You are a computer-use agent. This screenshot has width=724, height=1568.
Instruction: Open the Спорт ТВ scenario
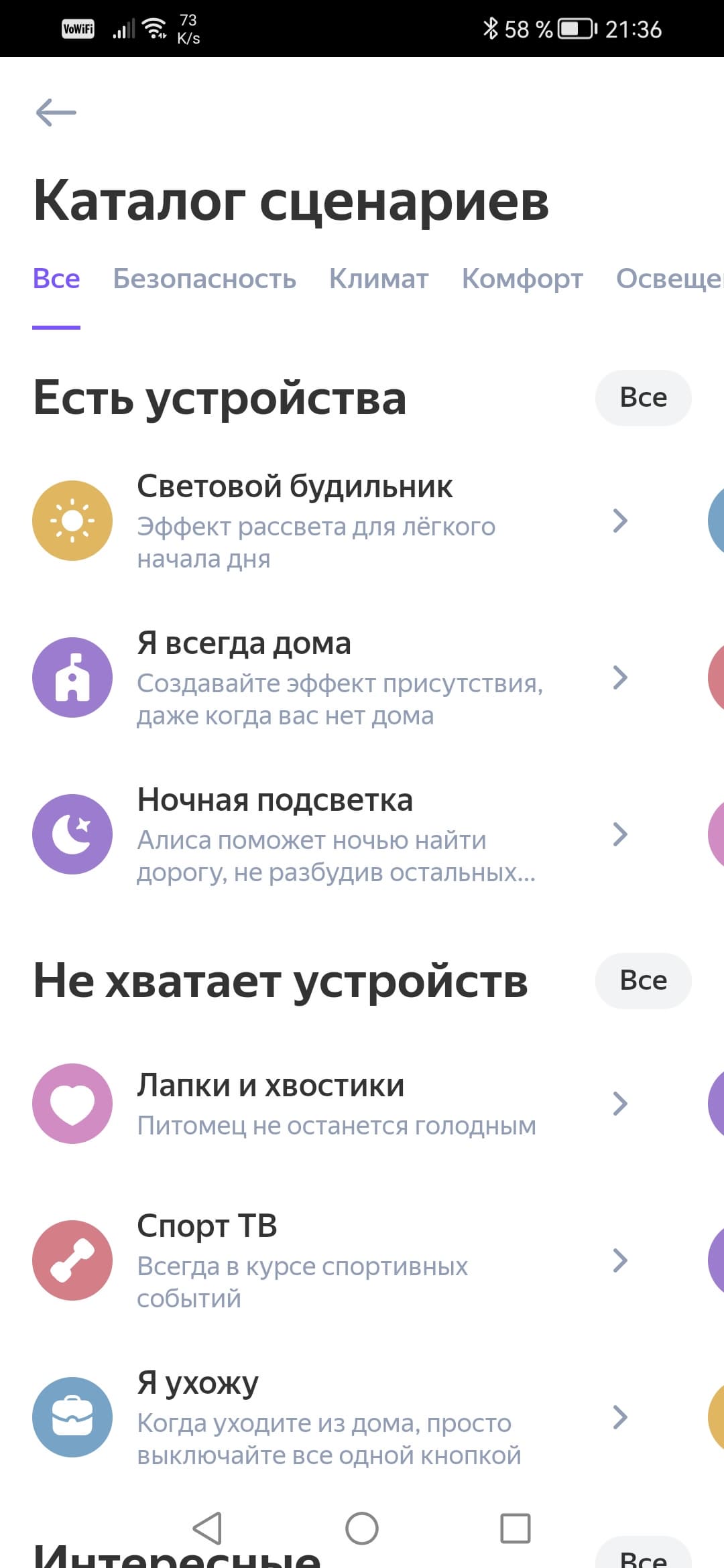328,1261
